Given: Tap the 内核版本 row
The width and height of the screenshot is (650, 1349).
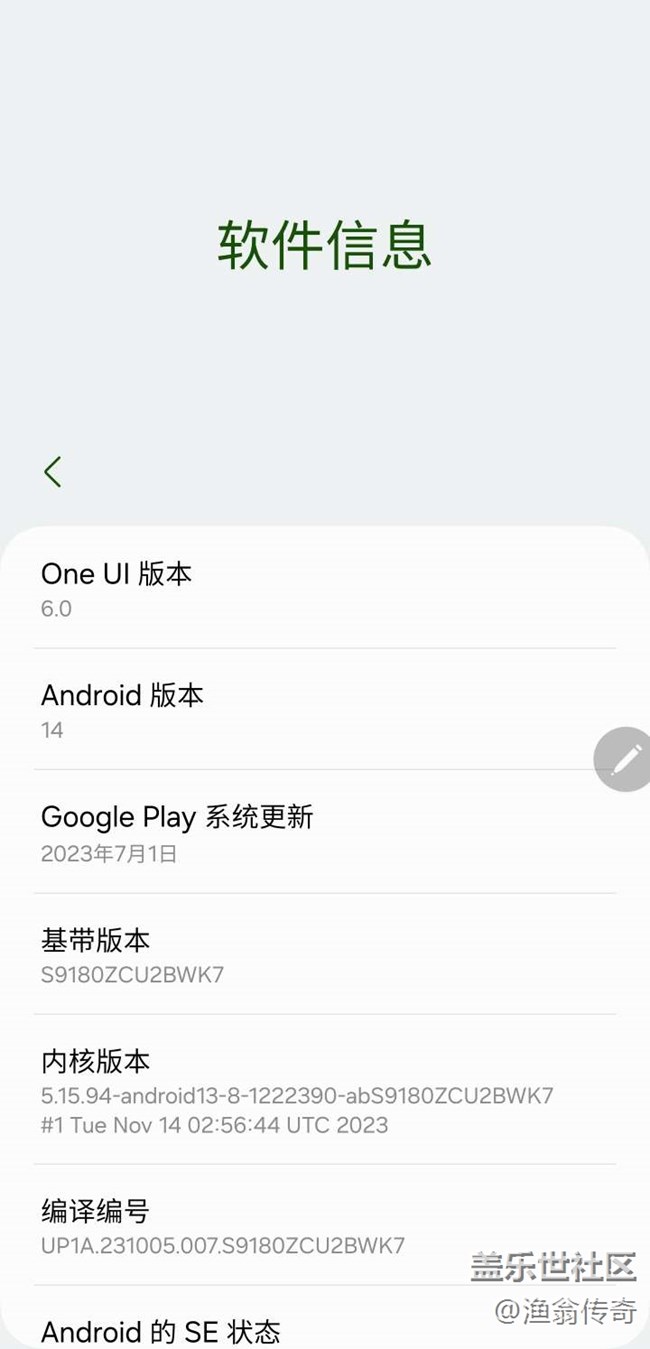Looking at the screenshot, I should click(325, 1090).
